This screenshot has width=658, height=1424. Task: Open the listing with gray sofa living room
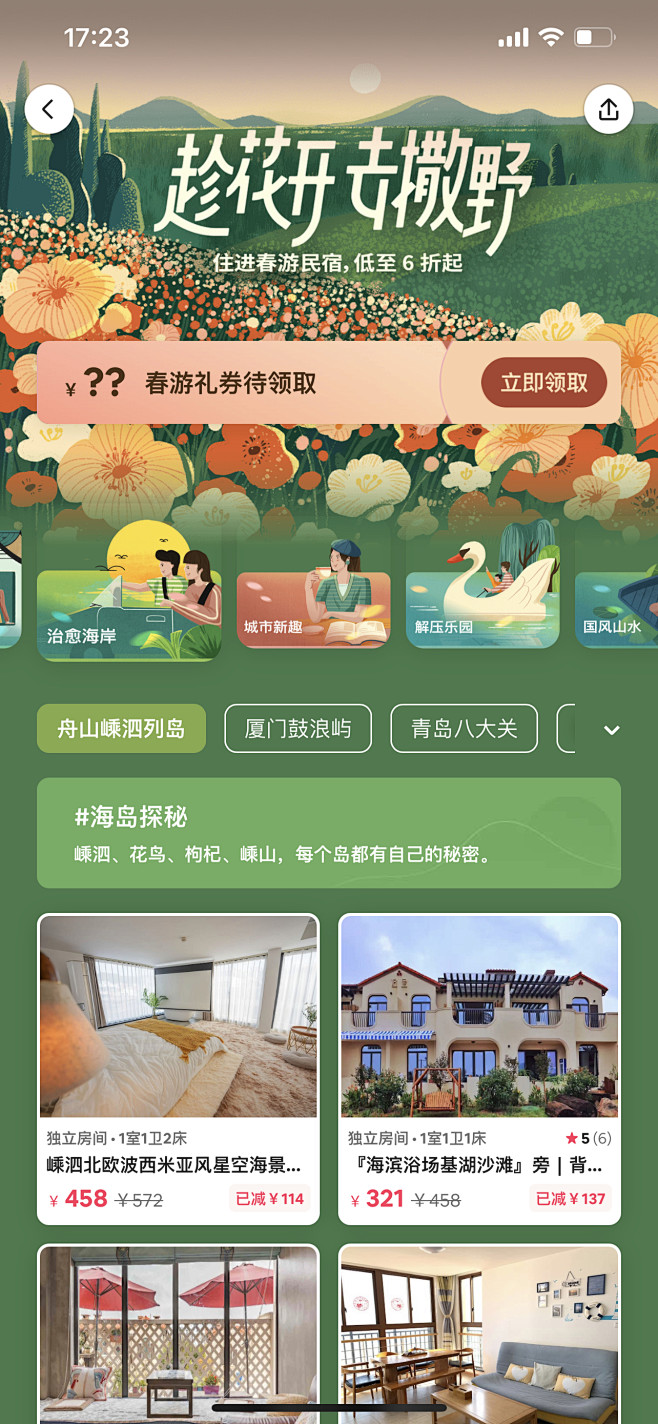480,1333
